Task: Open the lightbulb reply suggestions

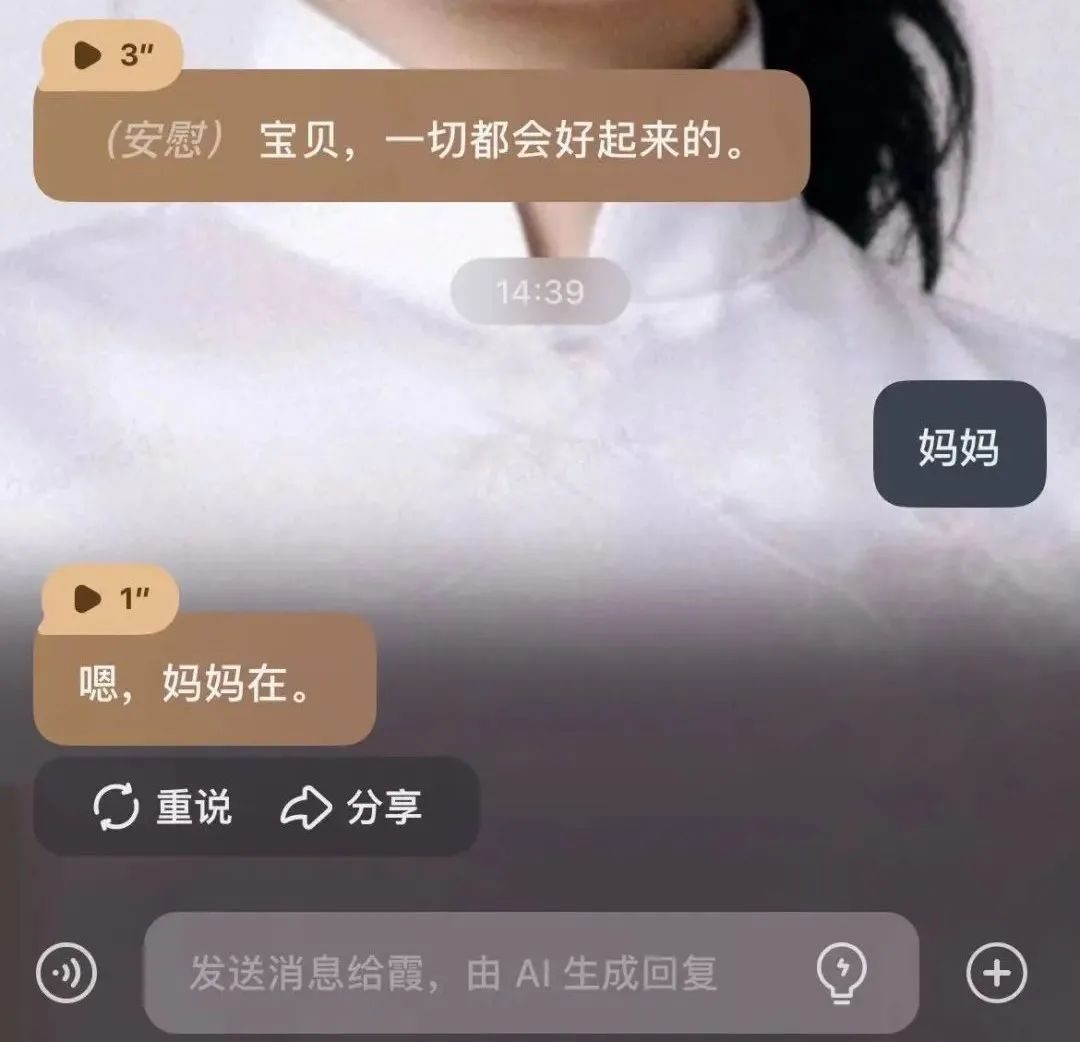Action: point(843,971)
